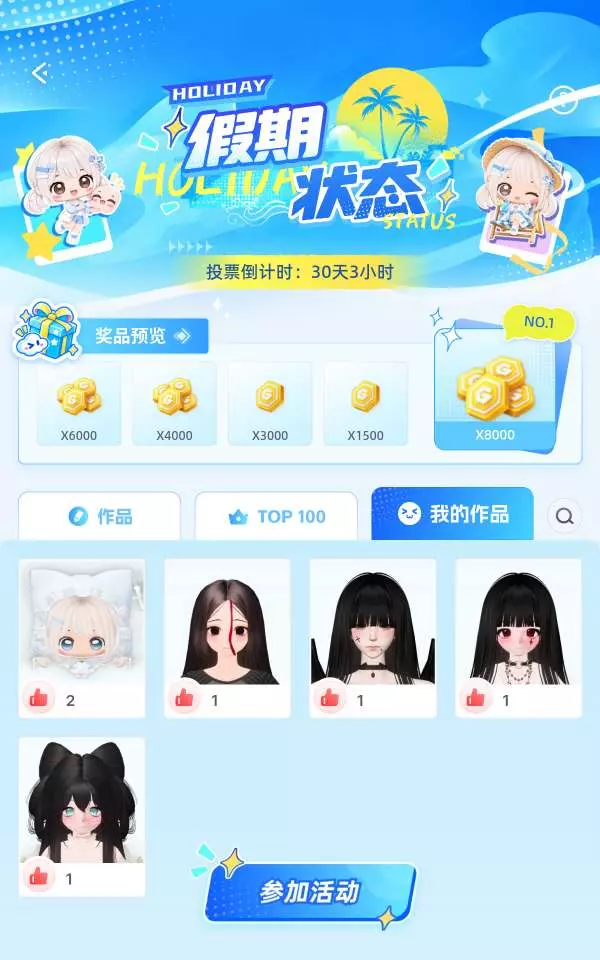Like the avatar with the black hair bow
The height and width of the screenshot is (960, 600).
pyautogui.click(x=39, y=877)
